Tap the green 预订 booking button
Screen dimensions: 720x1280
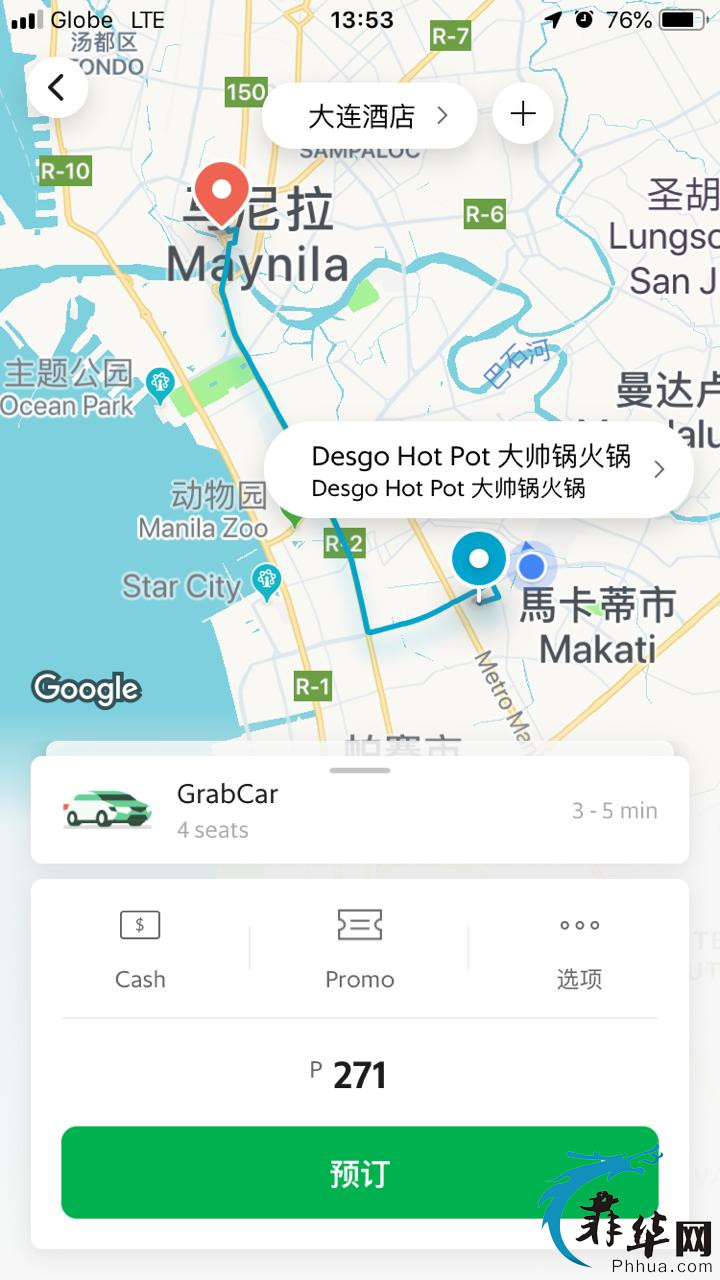tap(360, 1172)
